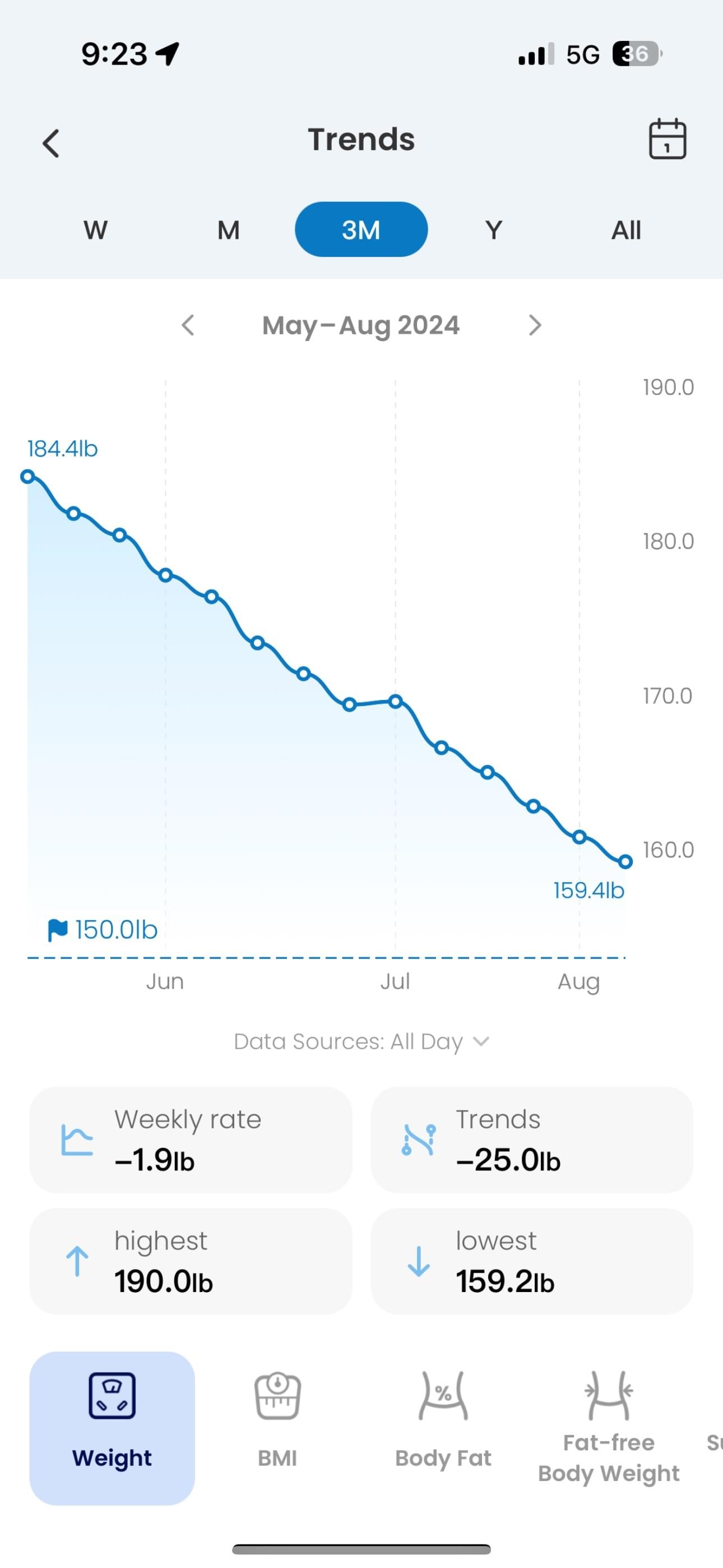
Task: Select the 3M time range
Action: click(x=361, y=230)
